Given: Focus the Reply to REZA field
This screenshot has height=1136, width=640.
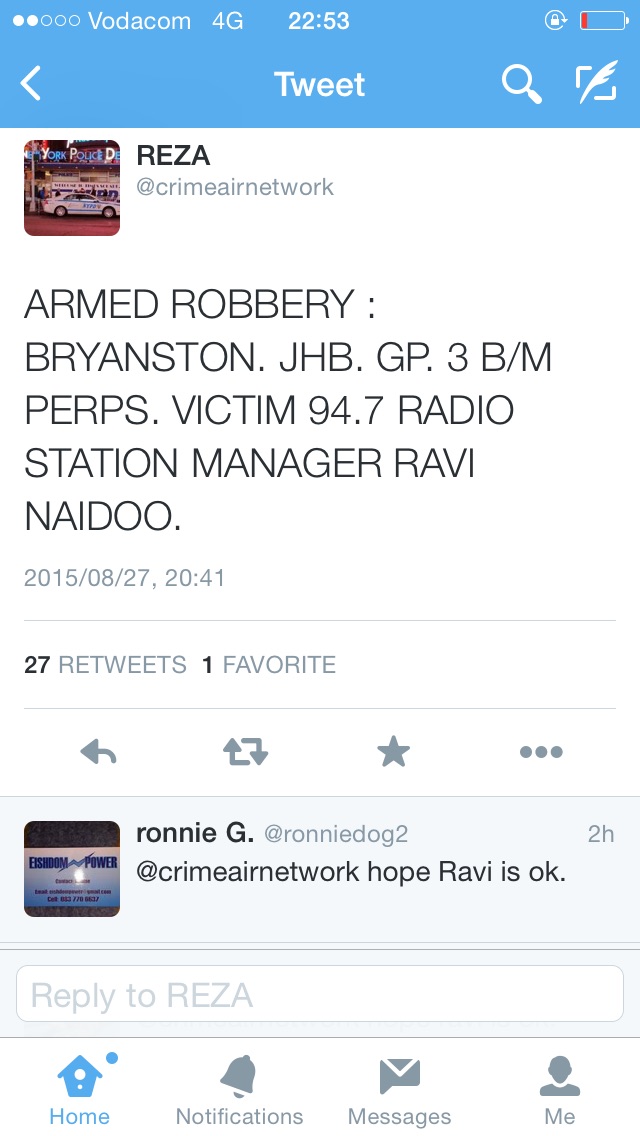Looking at the screenshot, I should (x=320, y=994).
